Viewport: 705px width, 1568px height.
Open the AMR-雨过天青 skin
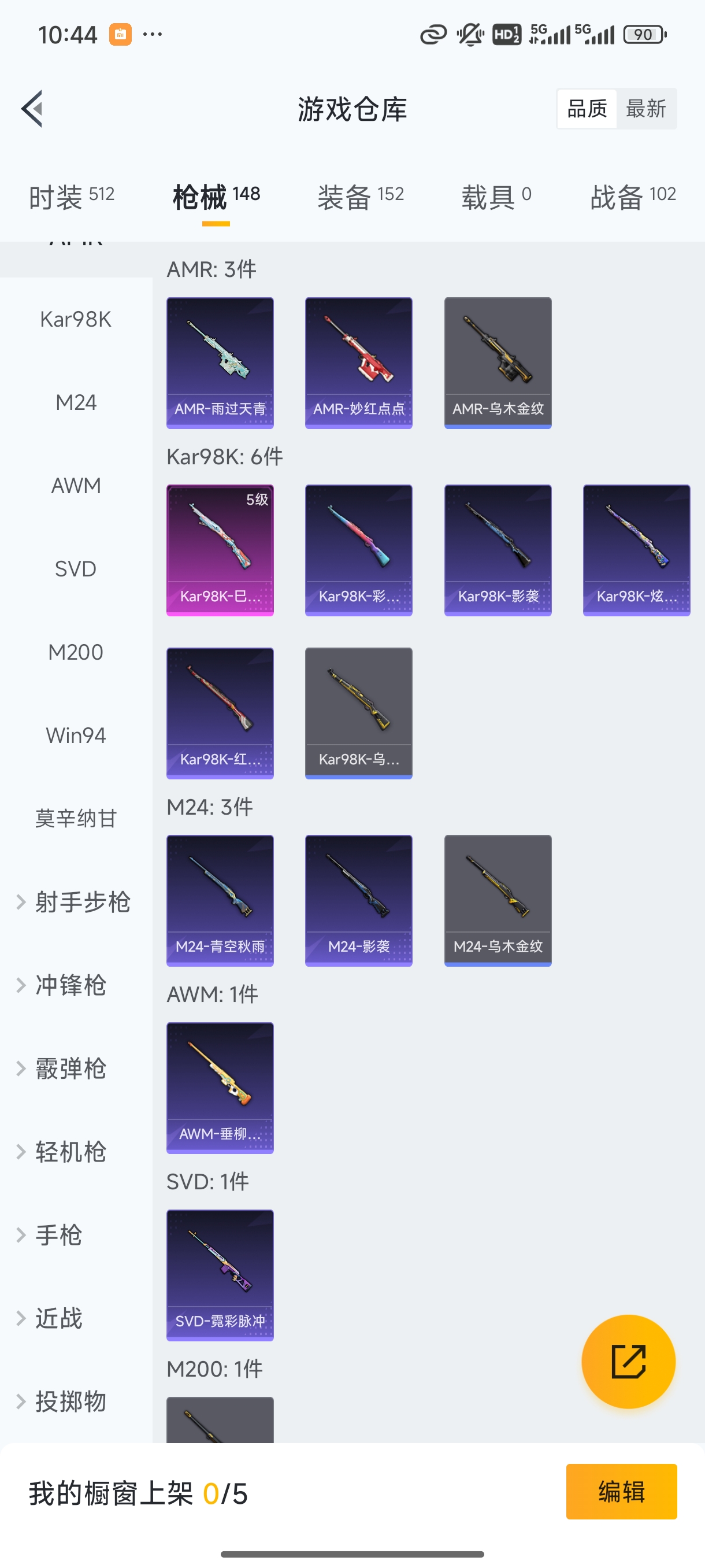220,363
